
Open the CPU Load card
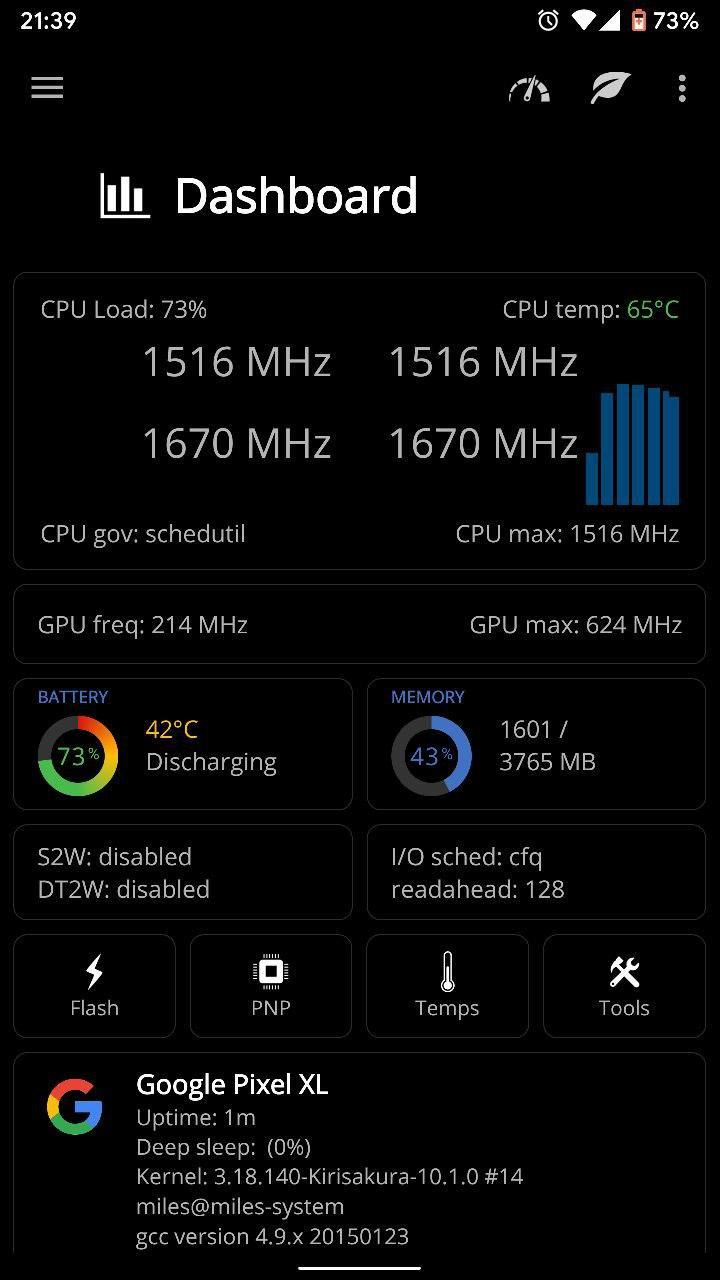click(359, 421)
